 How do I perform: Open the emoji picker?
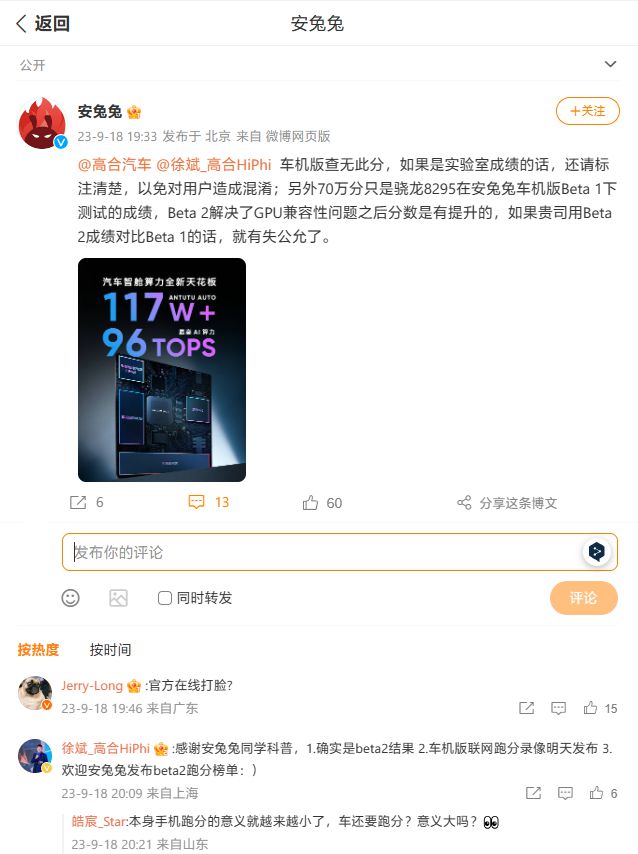point(70,598)
